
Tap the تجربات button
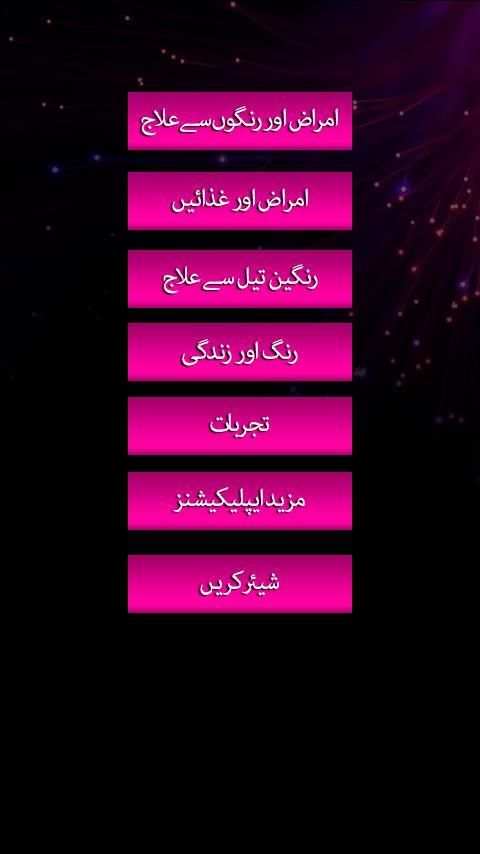point(240,425)
